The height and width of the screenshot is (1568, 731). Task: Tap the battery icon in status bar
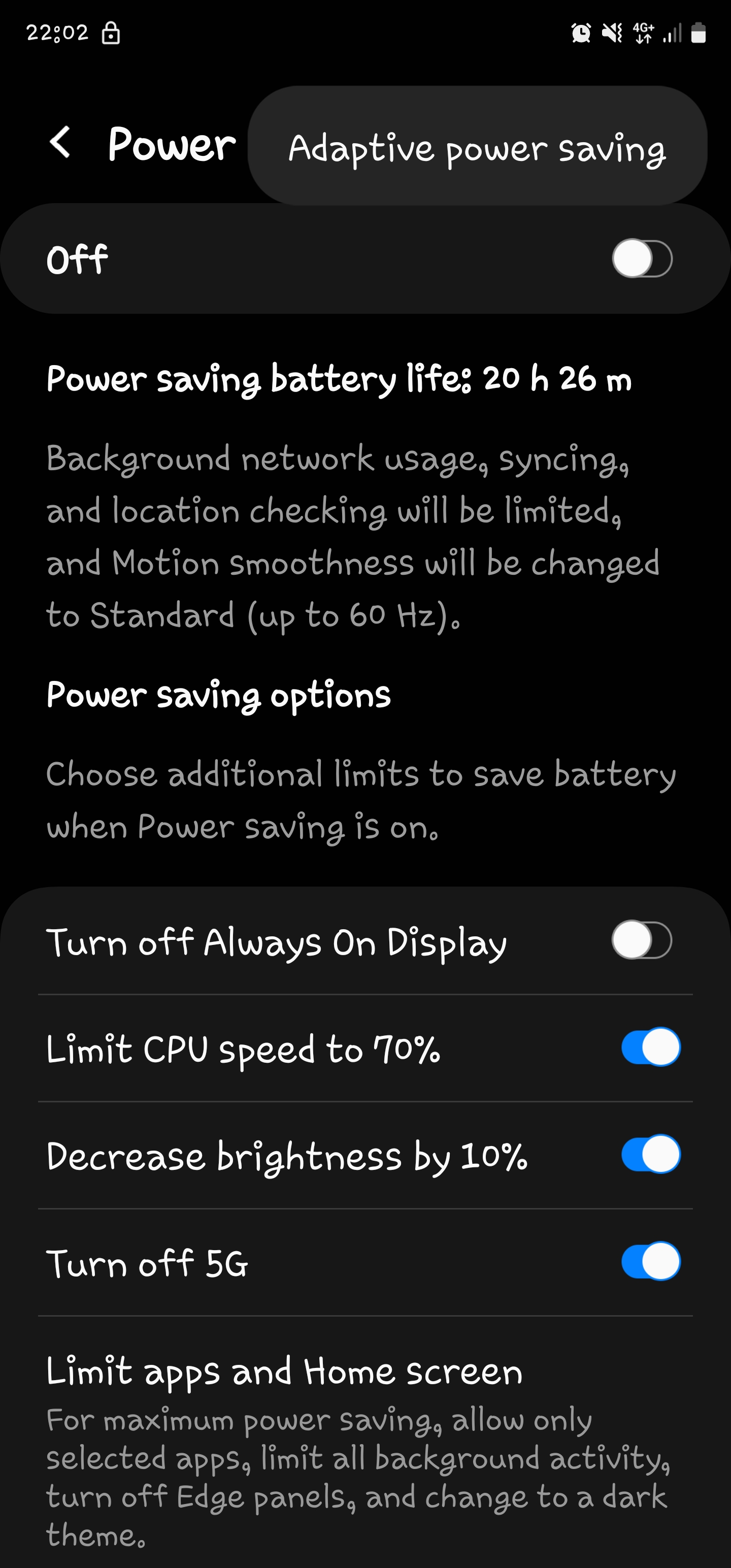point(698,35)
